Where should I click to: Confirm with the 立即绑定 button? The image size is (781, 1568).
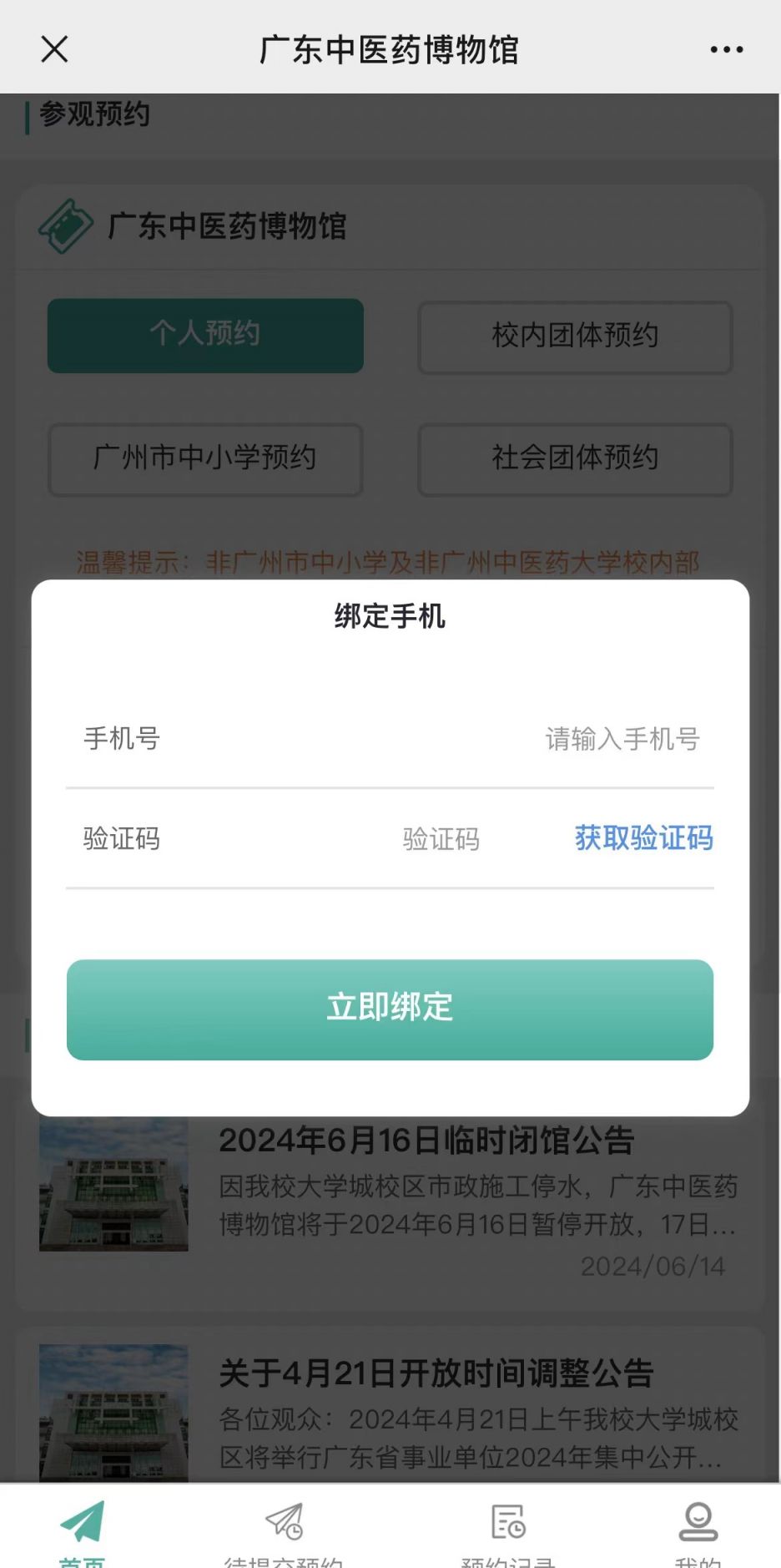390,1009
